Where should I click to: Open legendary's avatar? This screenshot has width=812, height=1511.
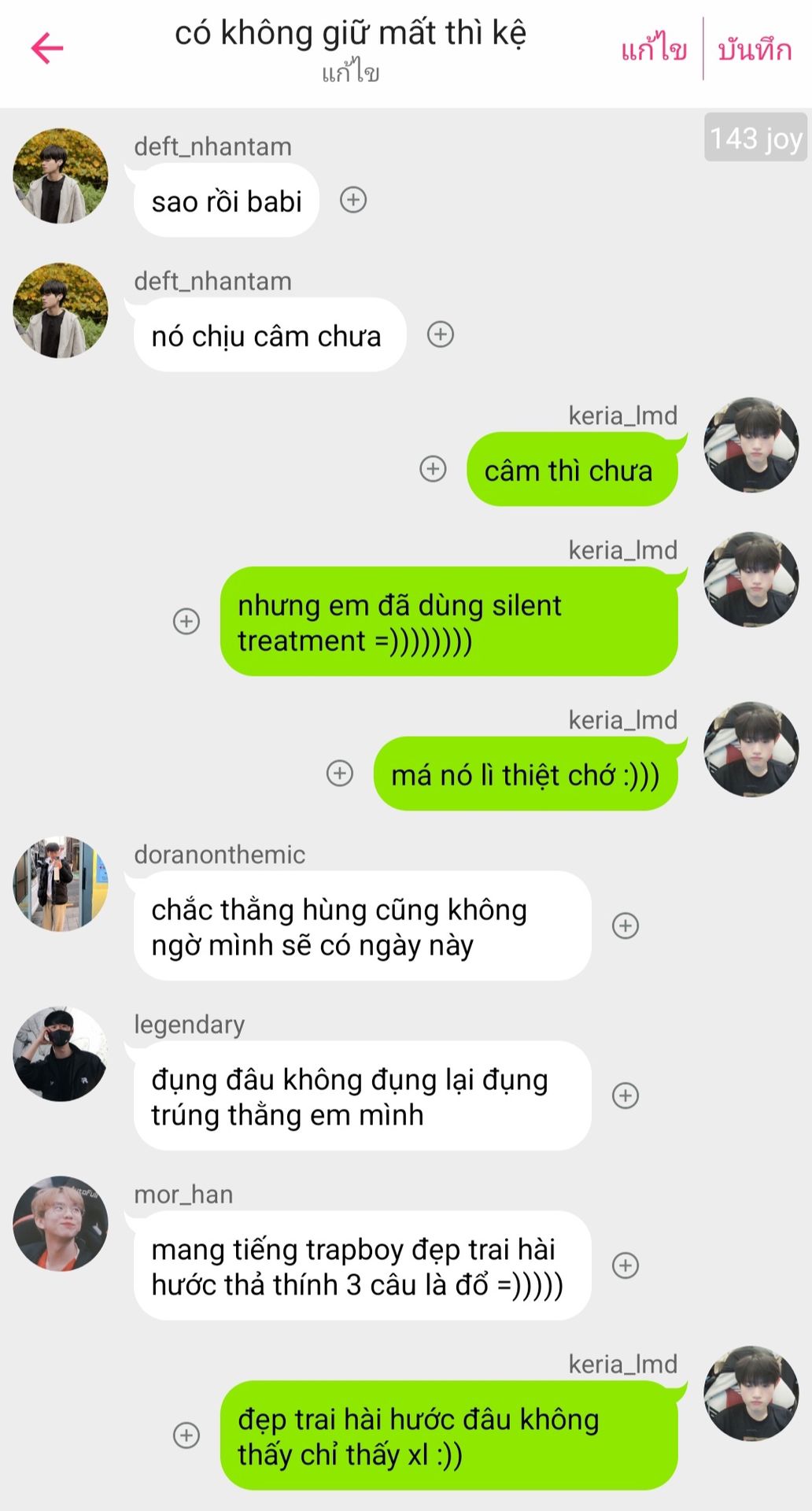click(x=61, y=1054)
